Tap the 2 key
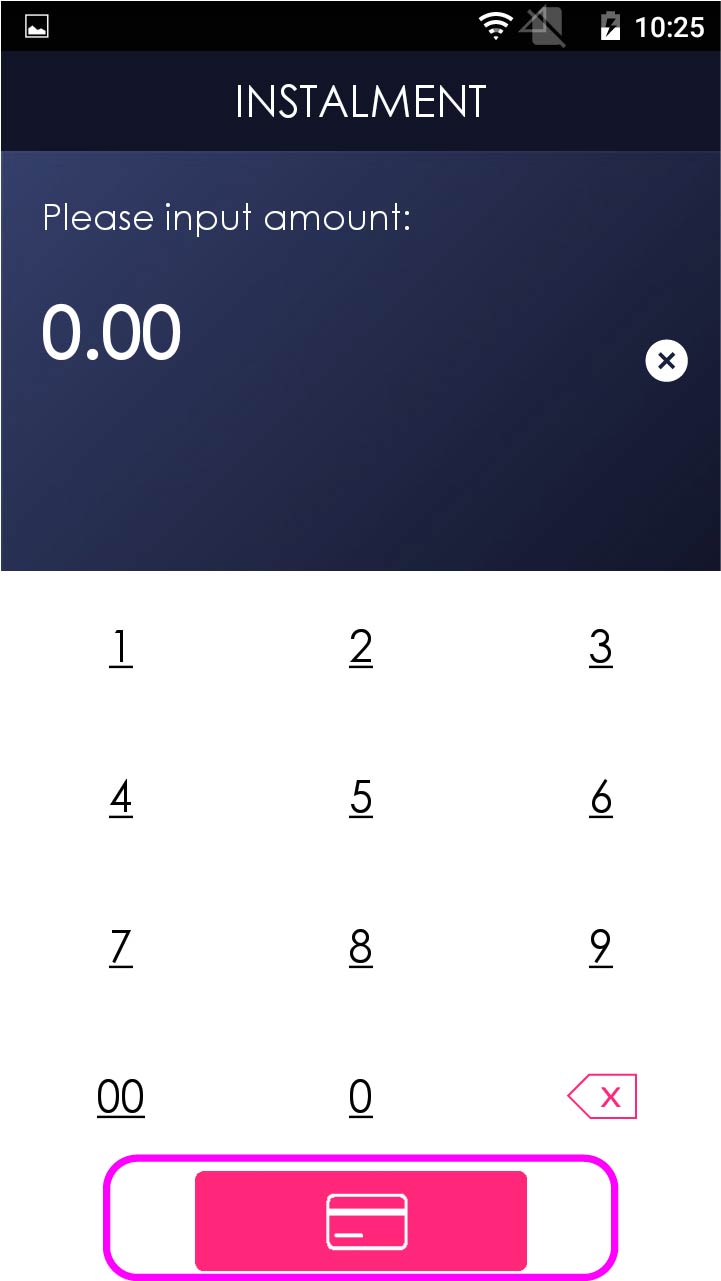The image size is (721, 1281). (361, 648)
